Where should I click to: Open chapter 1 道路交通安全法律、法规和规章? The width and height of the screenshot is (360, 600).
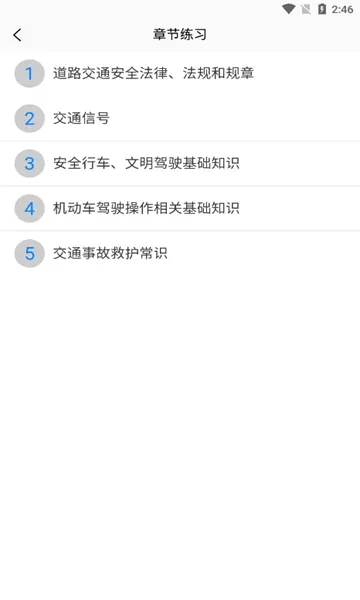(180, 73)
